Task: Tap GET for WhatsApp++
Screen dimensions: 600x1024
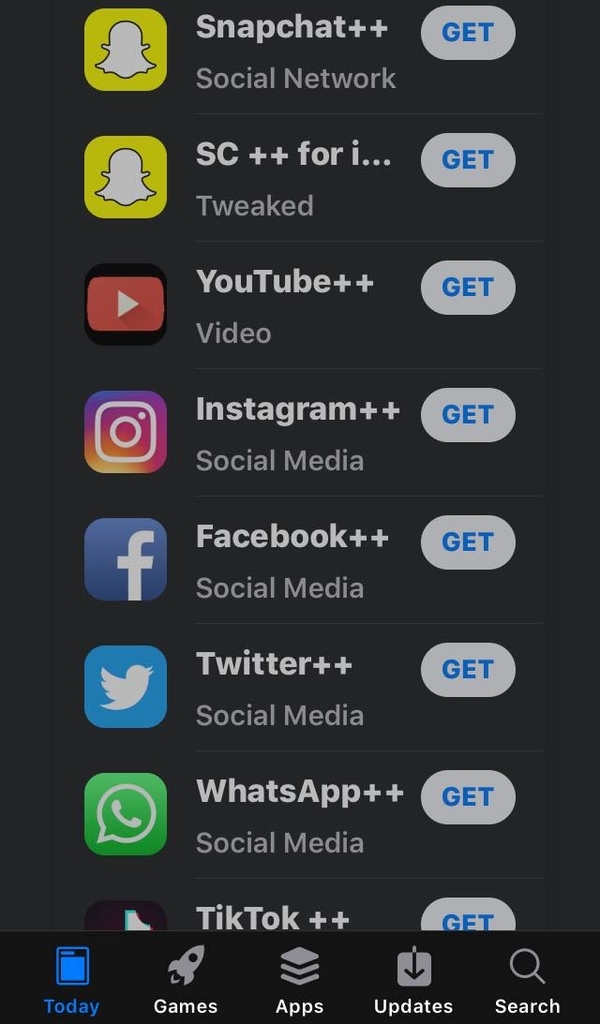Action: 467,796
